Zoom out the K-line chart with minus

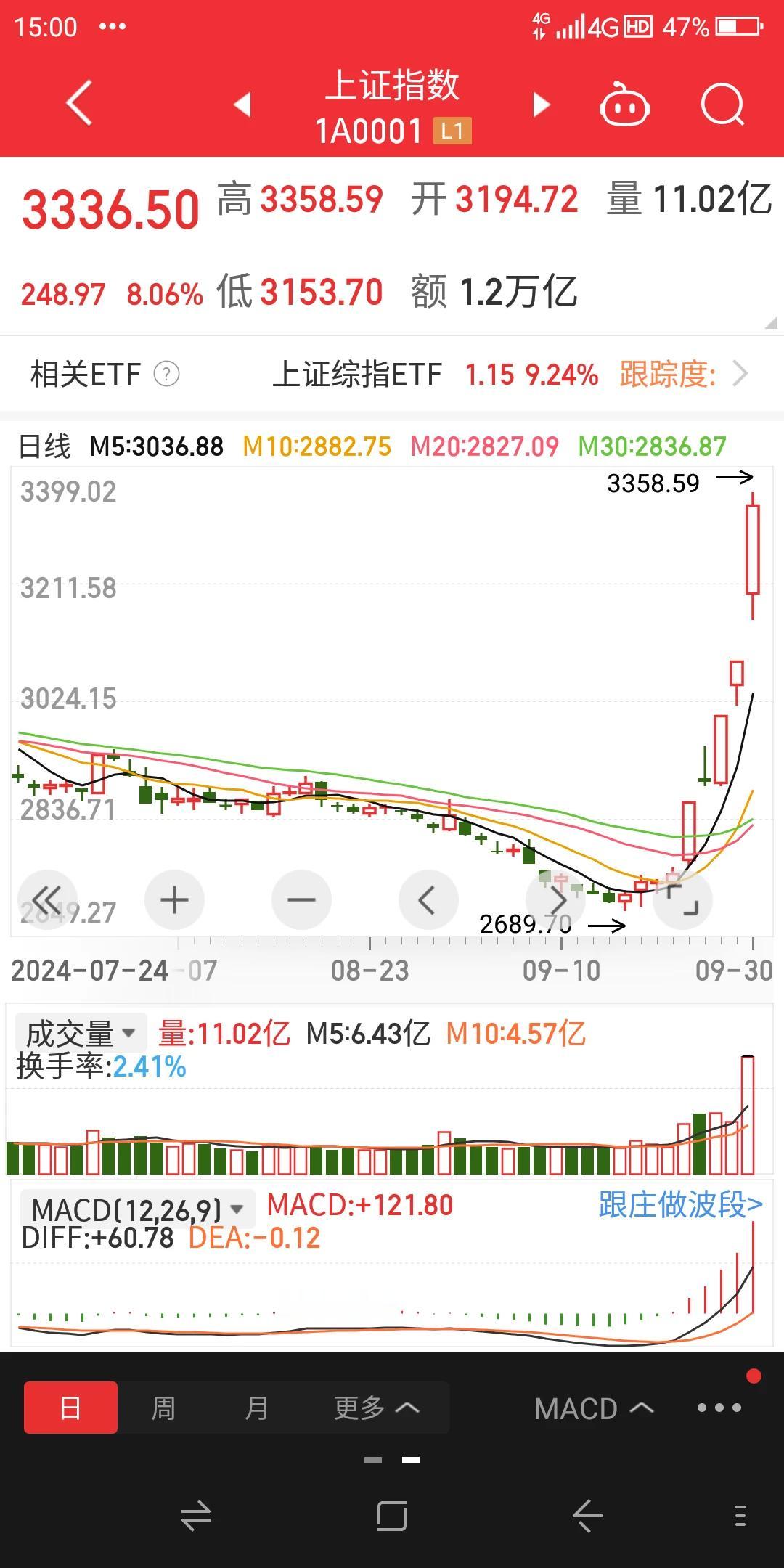(x=301, y=900)
